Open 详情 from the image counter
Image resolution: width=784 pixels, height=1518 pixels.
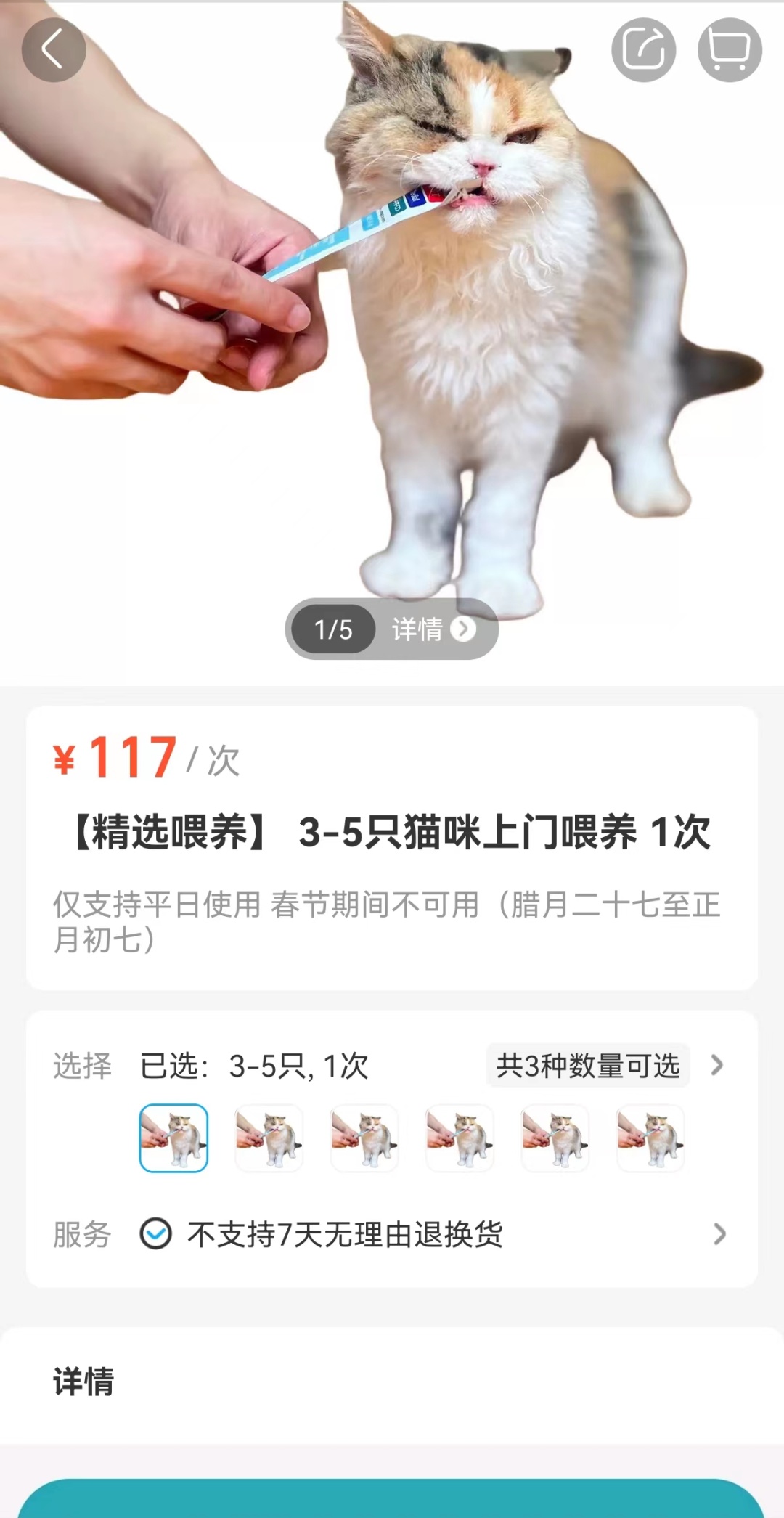point(433,629)
